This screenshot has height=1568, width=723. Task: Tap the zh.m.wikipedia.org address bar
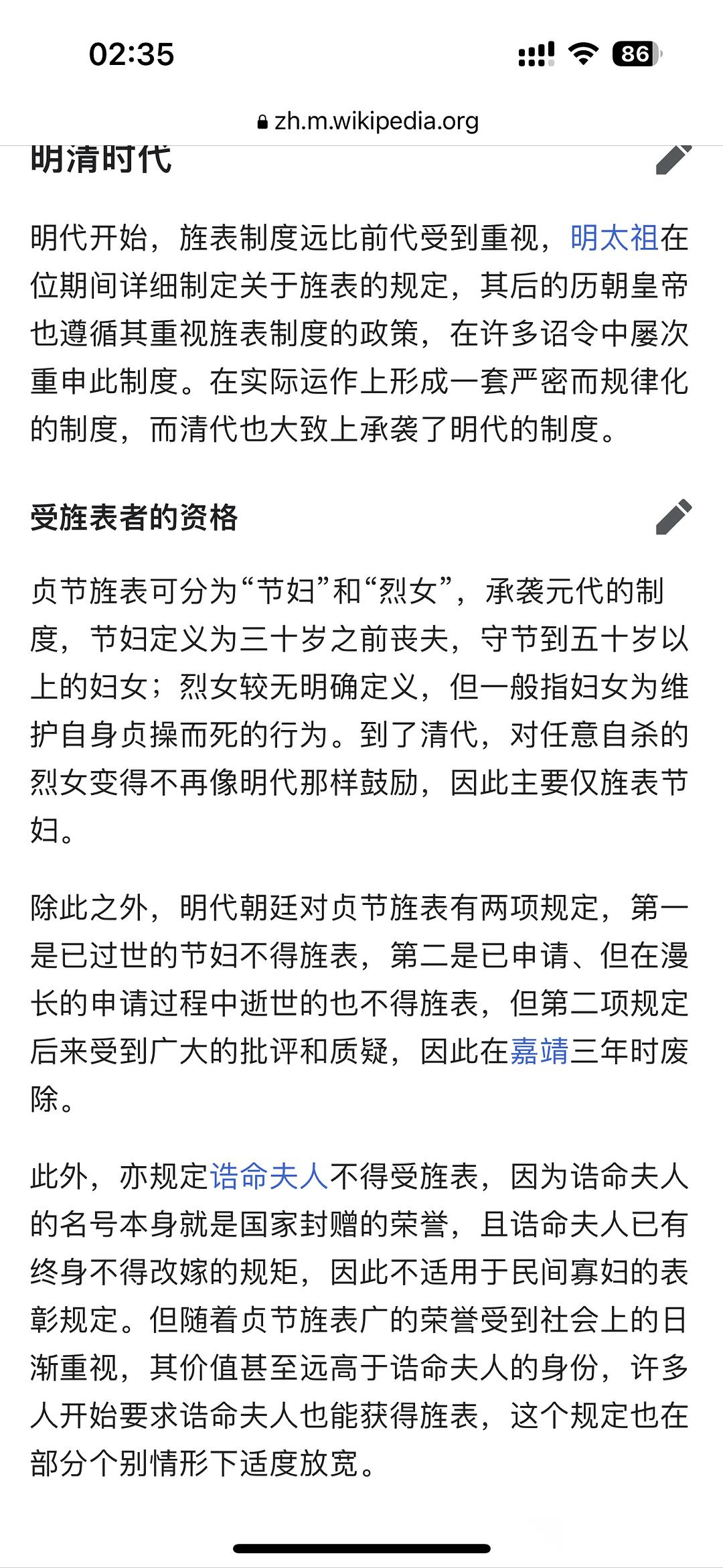pyautogui.click(x=368, y=121)
